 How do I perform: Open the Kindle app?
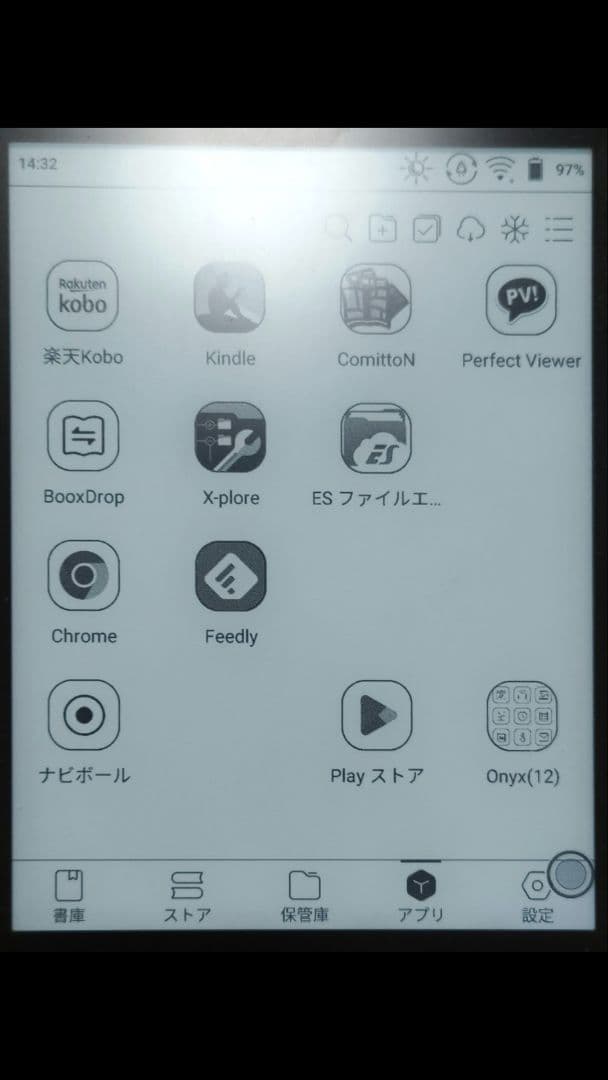tap(230, 297)
